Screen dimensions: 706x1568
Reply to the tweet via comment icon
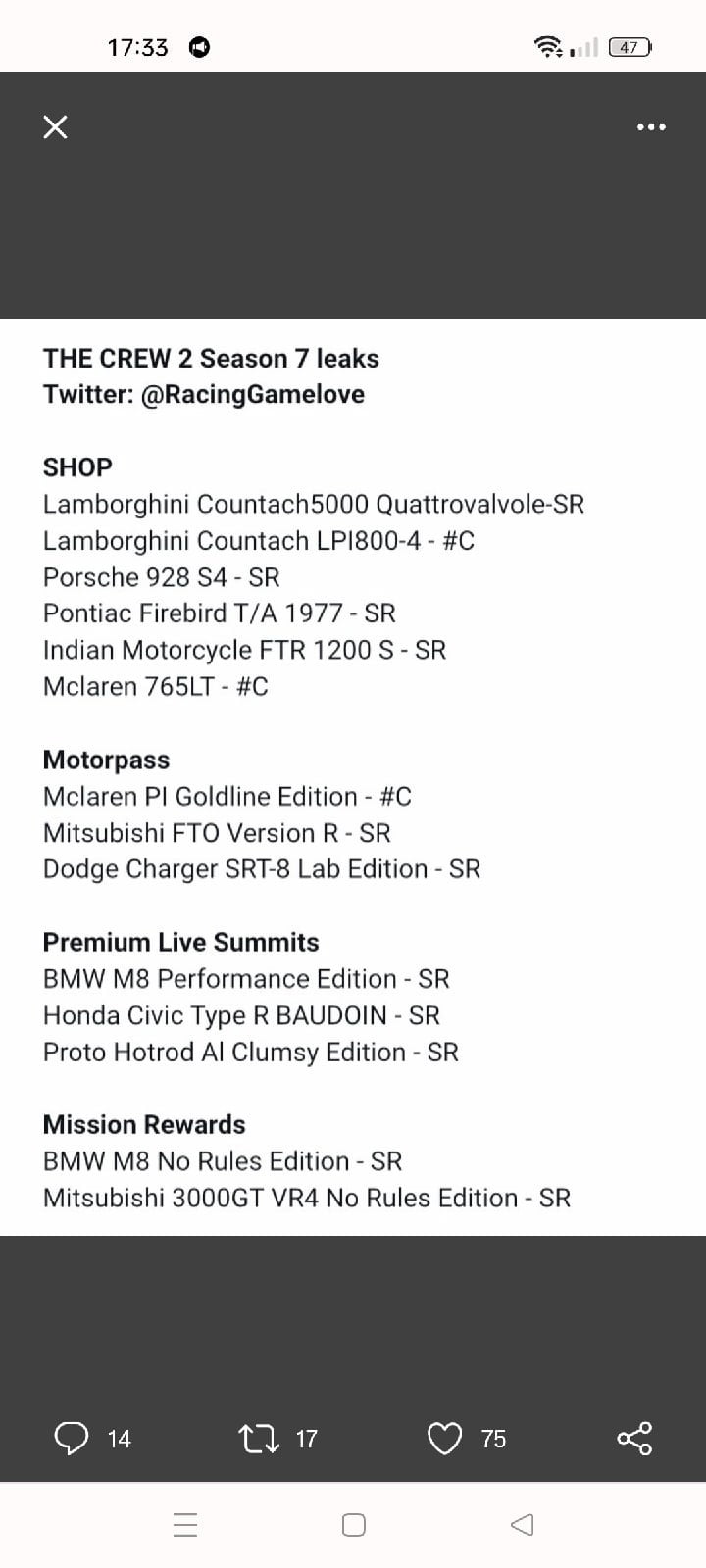click(71, 1438)
